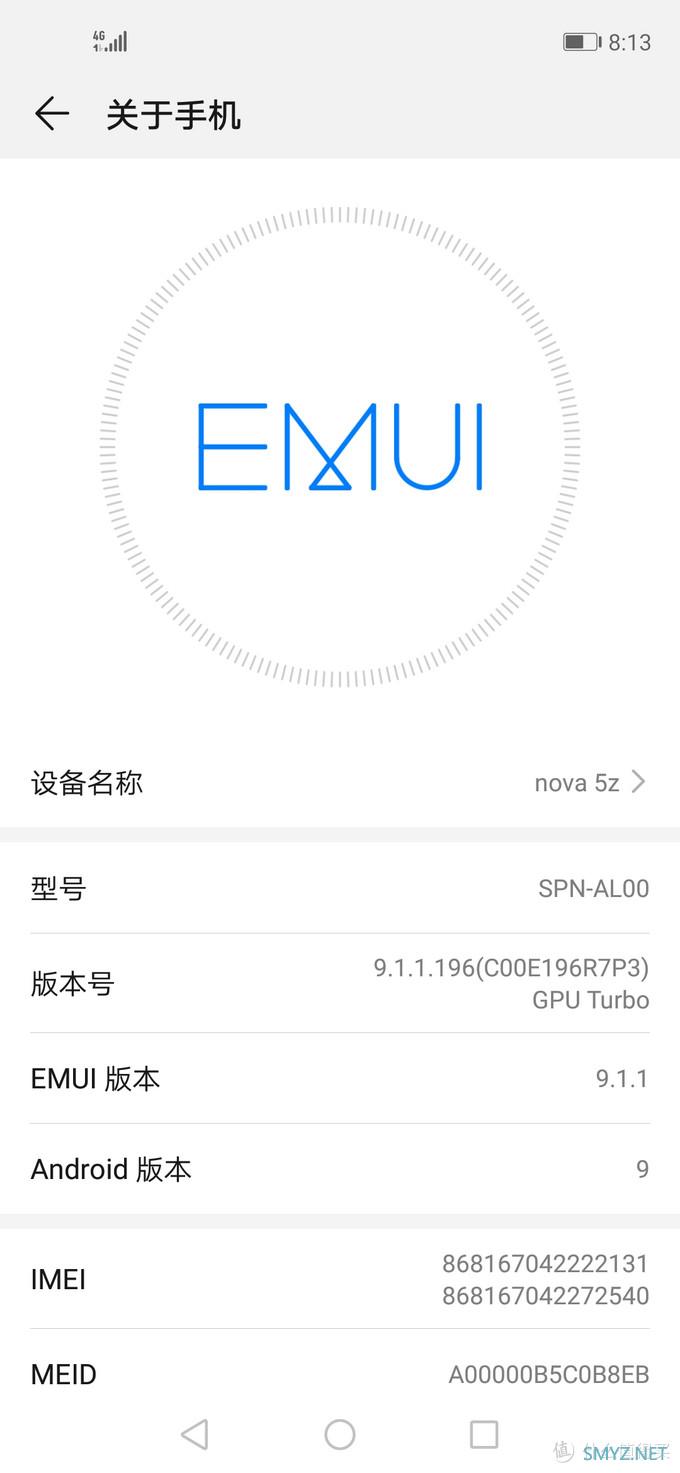Tap the 版本号 row
The height and width of the screenshot is (1473, 680).
[x=340, y=983]
